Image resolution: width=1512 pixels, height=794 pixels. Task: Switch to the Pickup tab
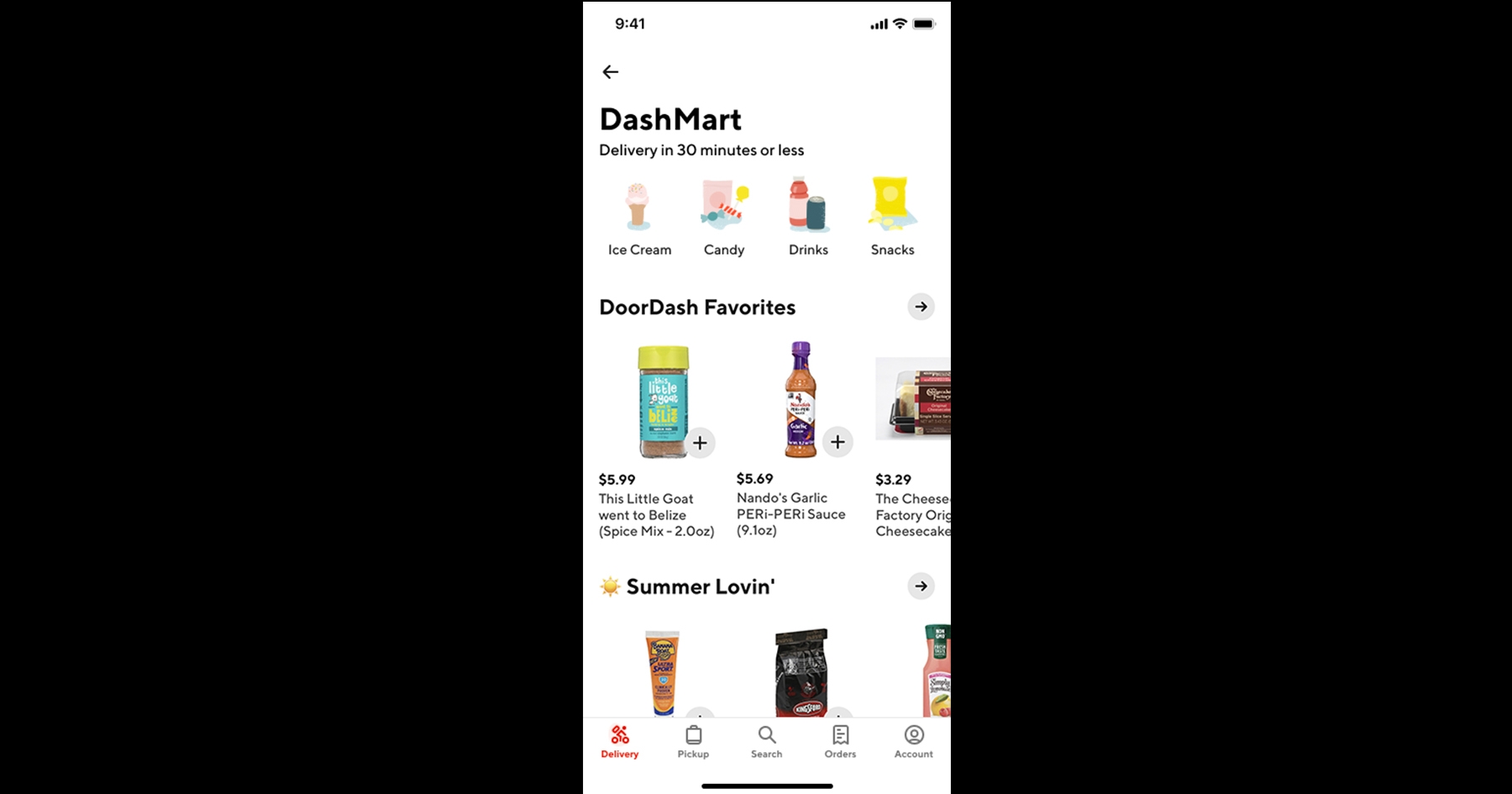pos(693,742)
